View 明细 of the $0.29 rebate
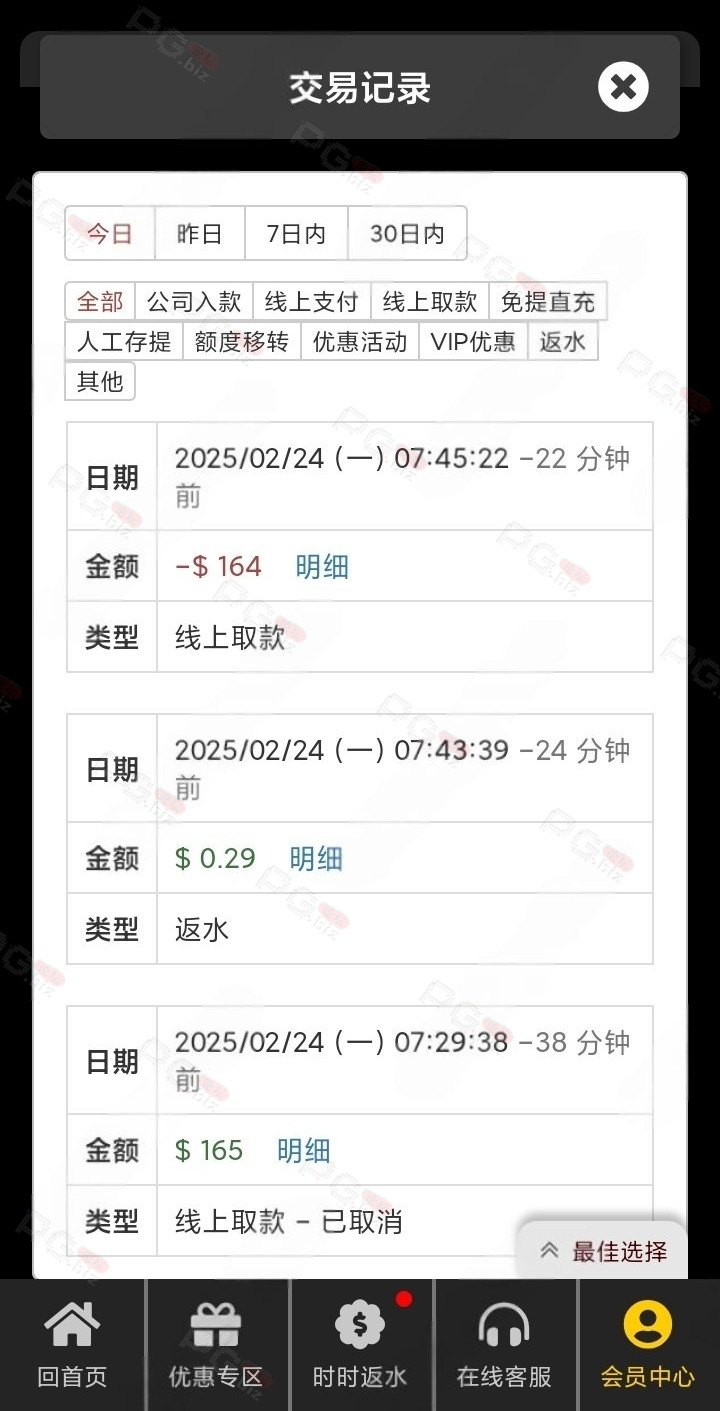The height and width of the screenshot is (1411, 720). click(x=316, y=859)
